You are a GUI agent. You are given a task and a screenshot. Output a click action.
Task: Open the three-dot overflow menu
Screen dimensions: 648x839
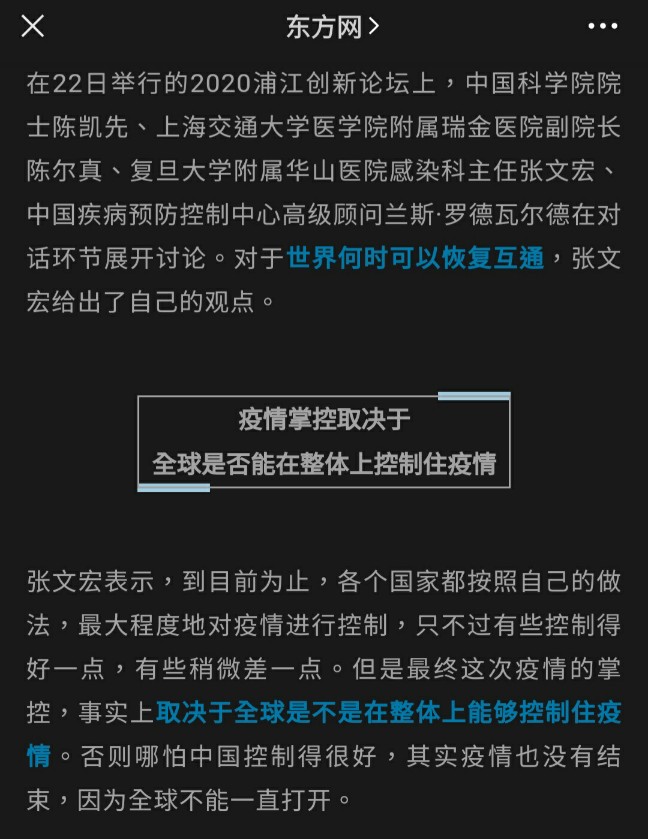[603, 27]
